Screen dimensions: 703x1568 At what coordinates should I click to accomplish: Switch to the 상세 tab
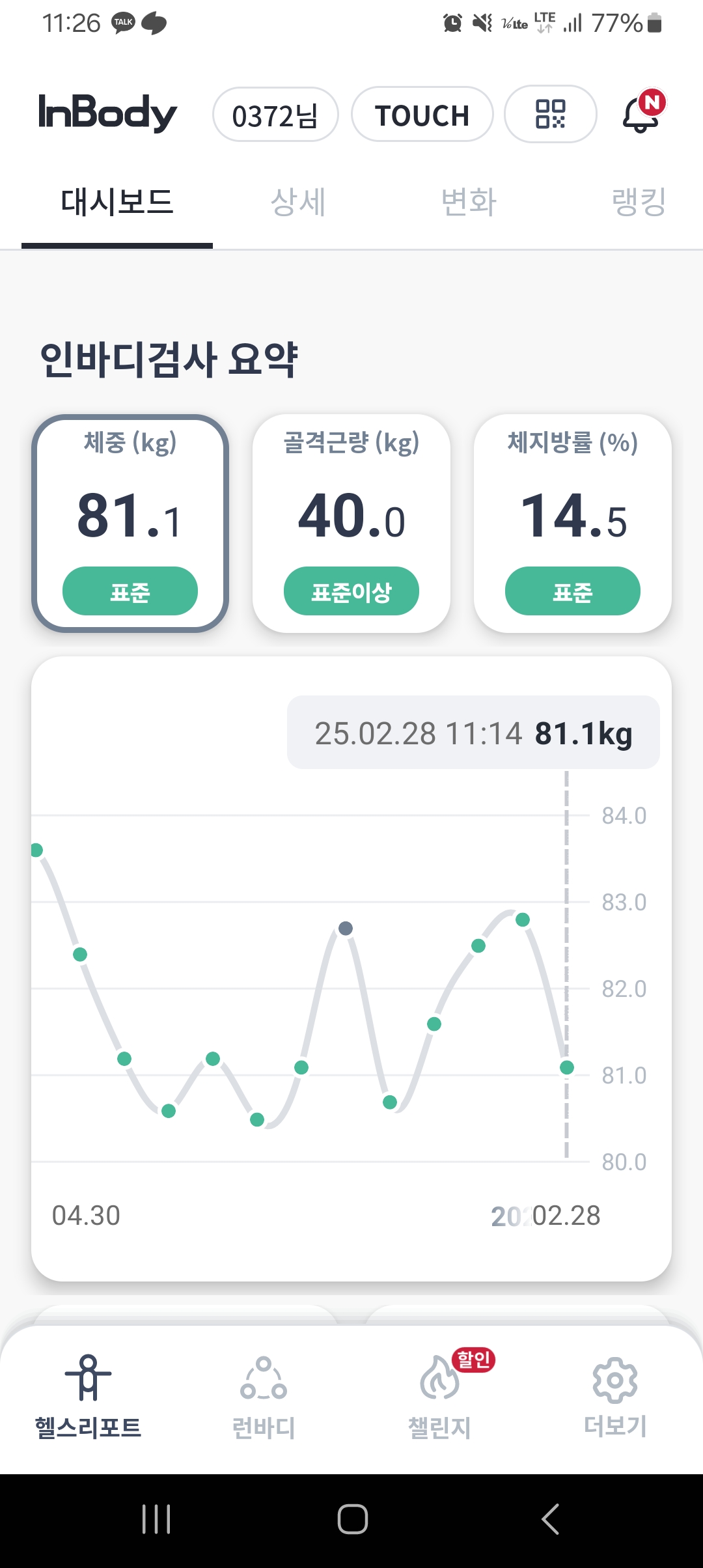(x=298, y=202)
